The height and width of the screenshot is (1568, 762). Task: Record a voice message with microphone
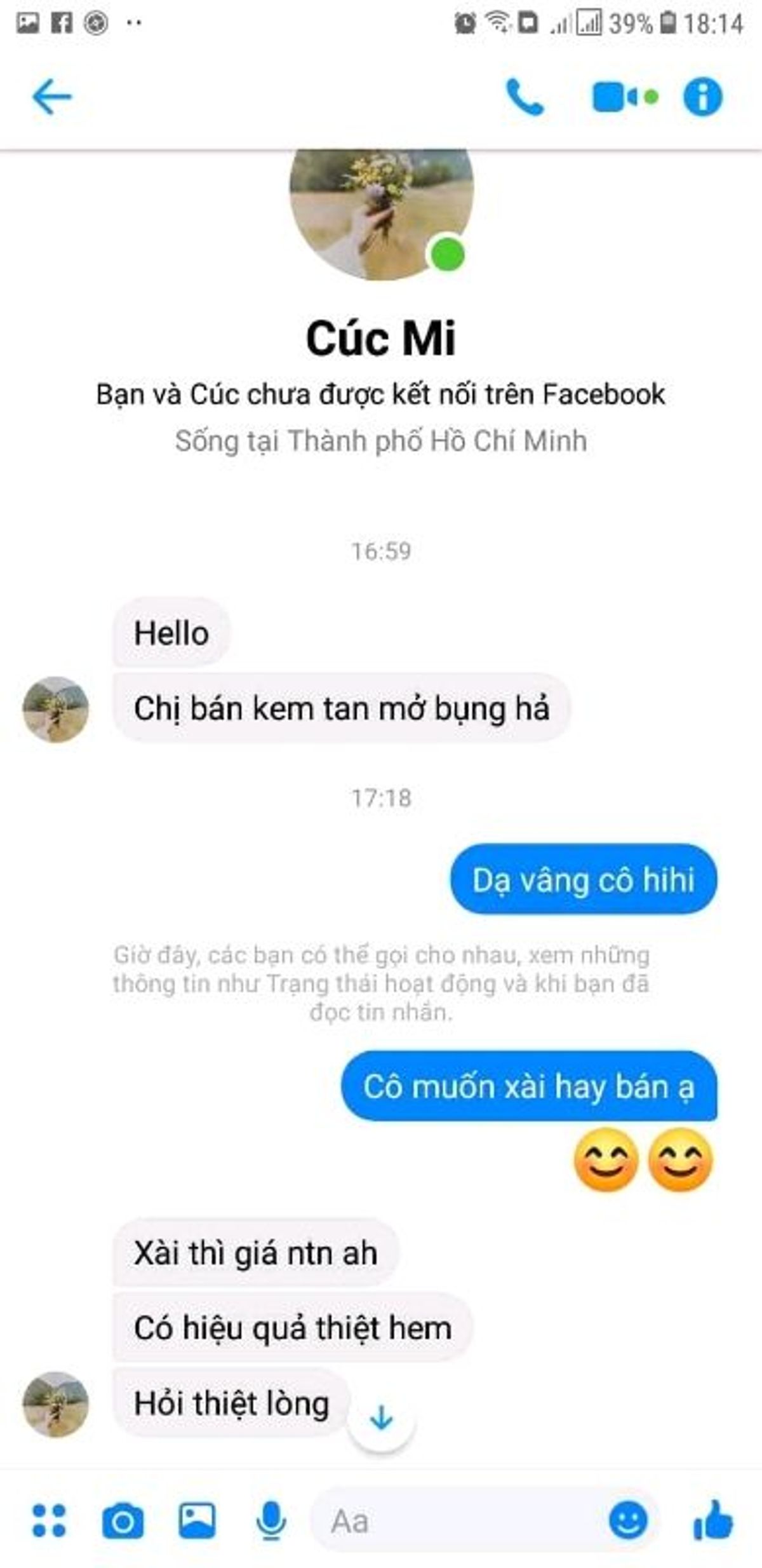pyautogui.click(x=271, y=1520)
